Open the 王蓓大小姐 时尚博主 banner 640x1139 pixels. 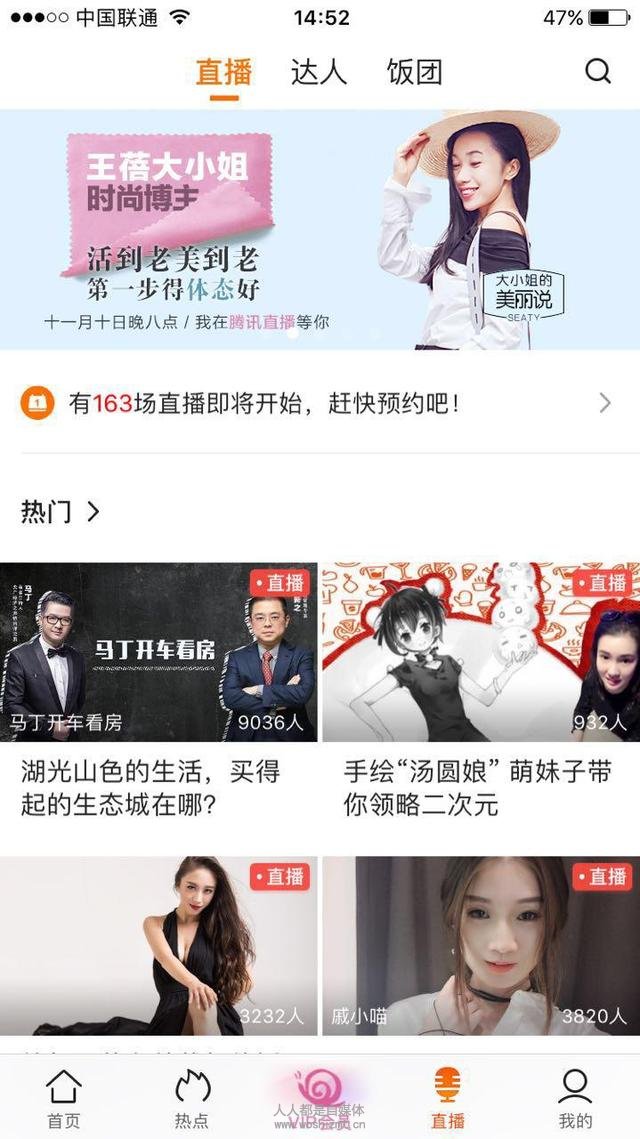tap(320, 229)
